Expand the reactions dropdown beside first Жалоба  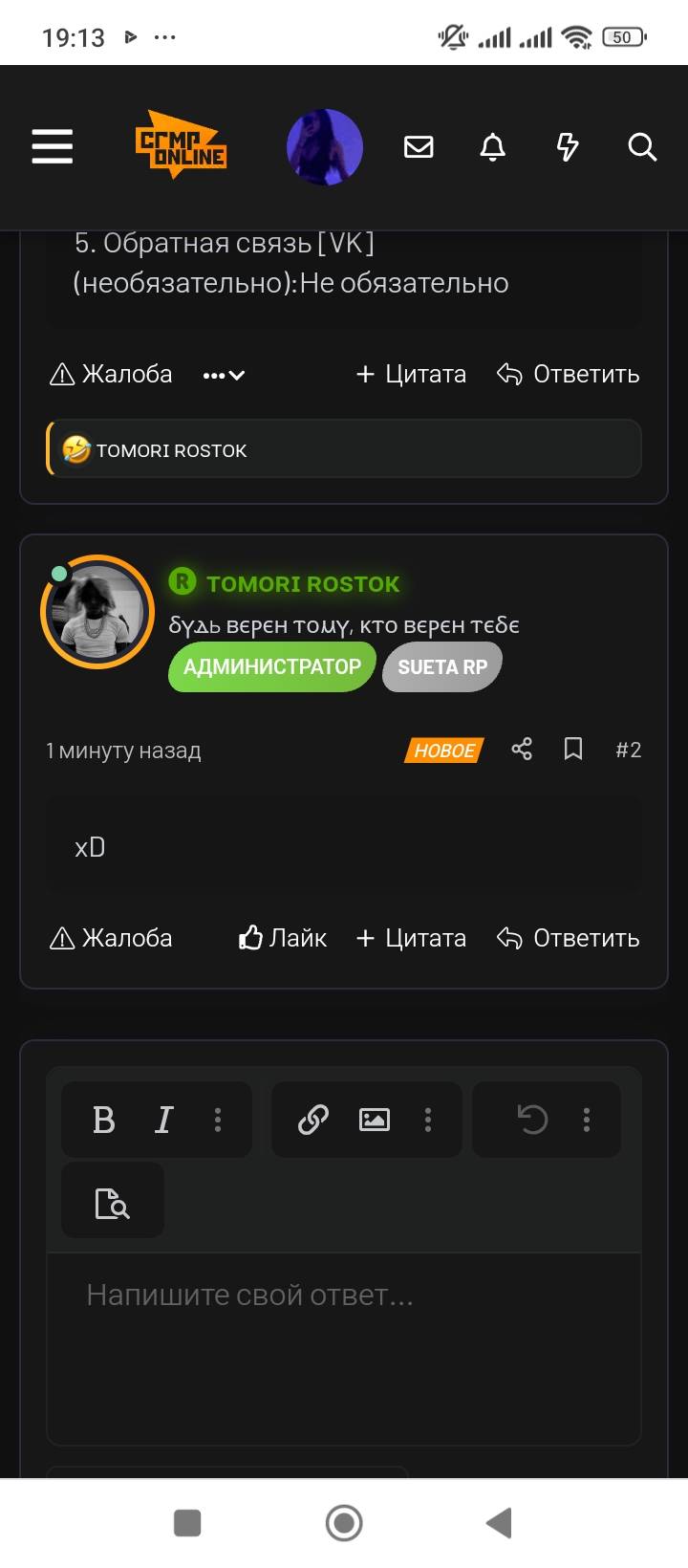pyautogui.click(x=225, y=375)
